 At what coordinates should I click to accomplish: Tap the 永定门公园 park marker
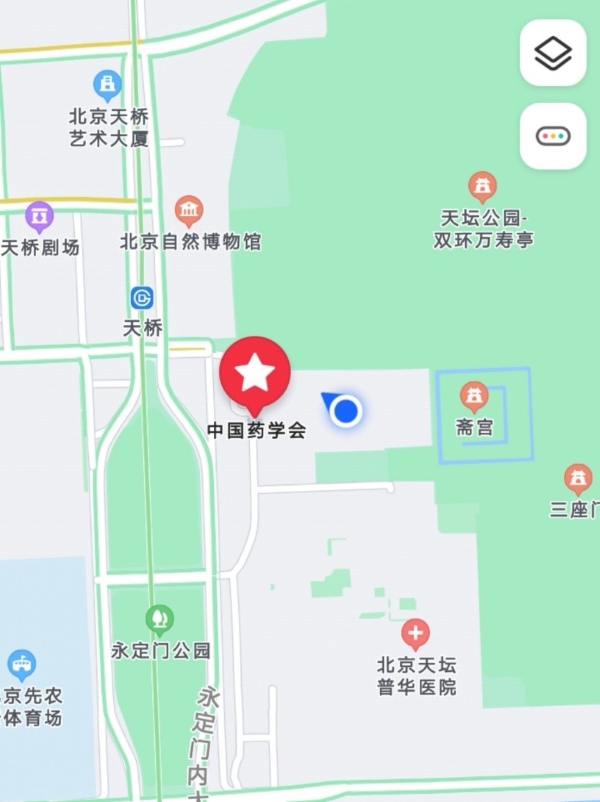coord(159,620)
